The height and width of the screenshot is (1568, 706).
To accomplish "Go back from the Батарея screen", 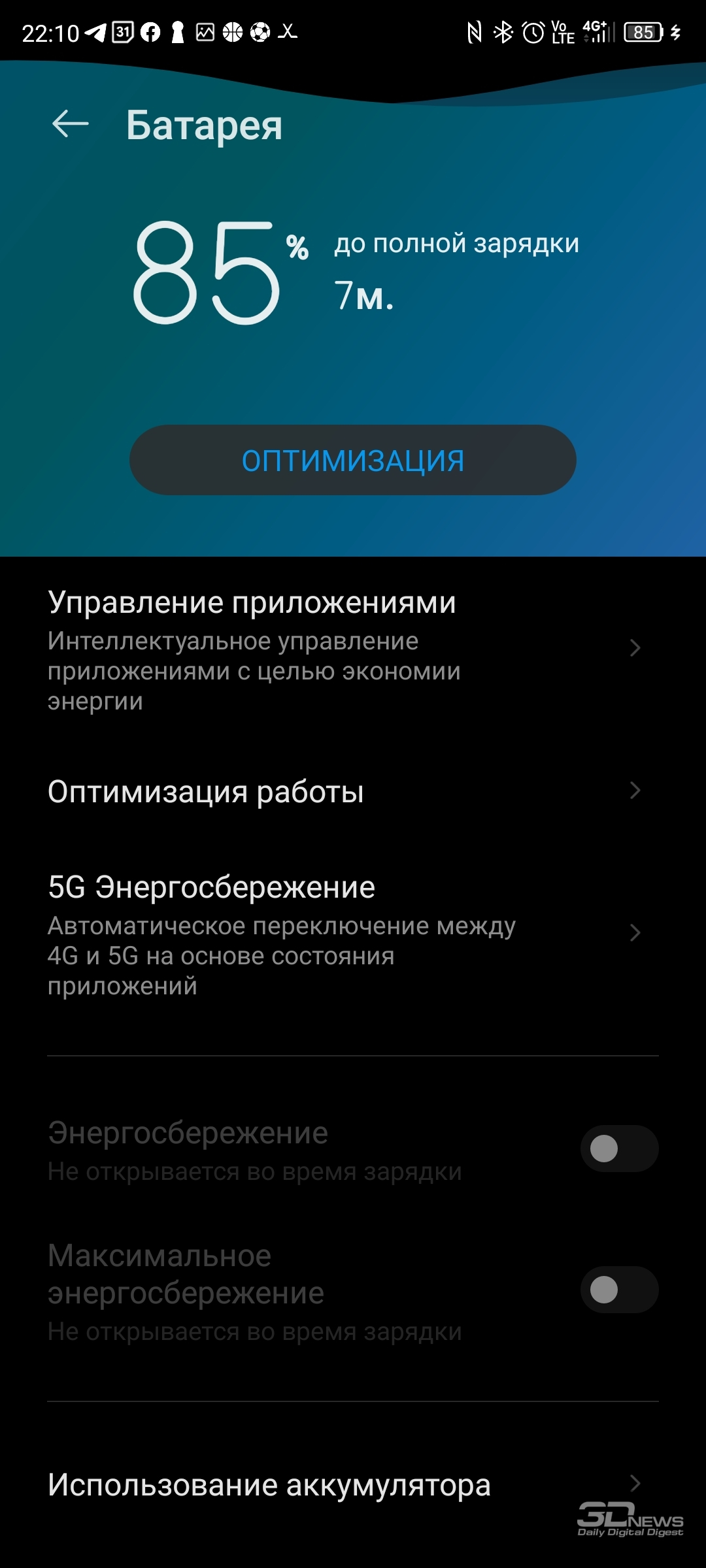I will coord(71,124).
